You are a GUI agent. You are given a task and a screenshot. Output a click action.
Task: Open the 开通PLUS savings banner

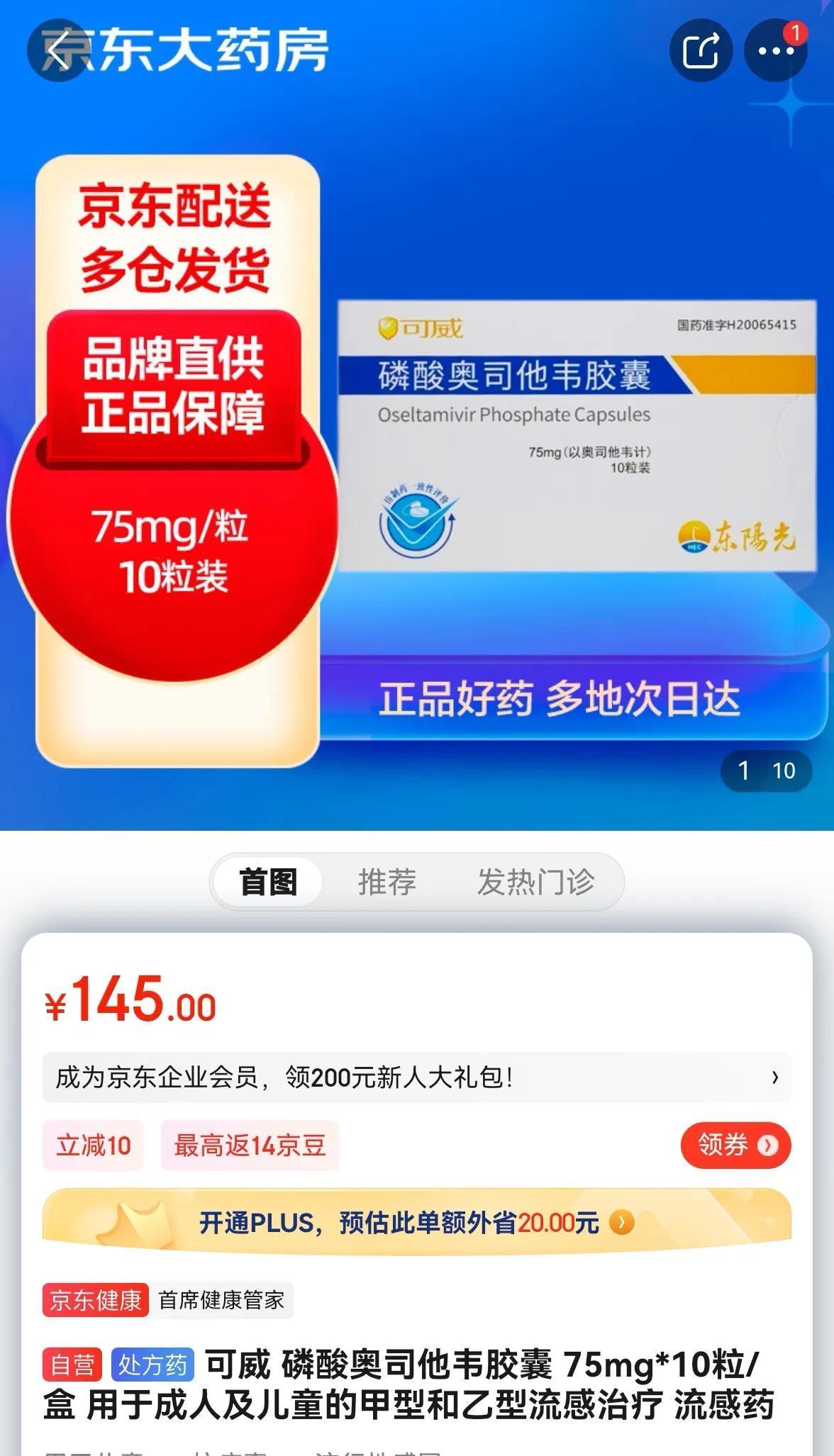coord(417,1222)
